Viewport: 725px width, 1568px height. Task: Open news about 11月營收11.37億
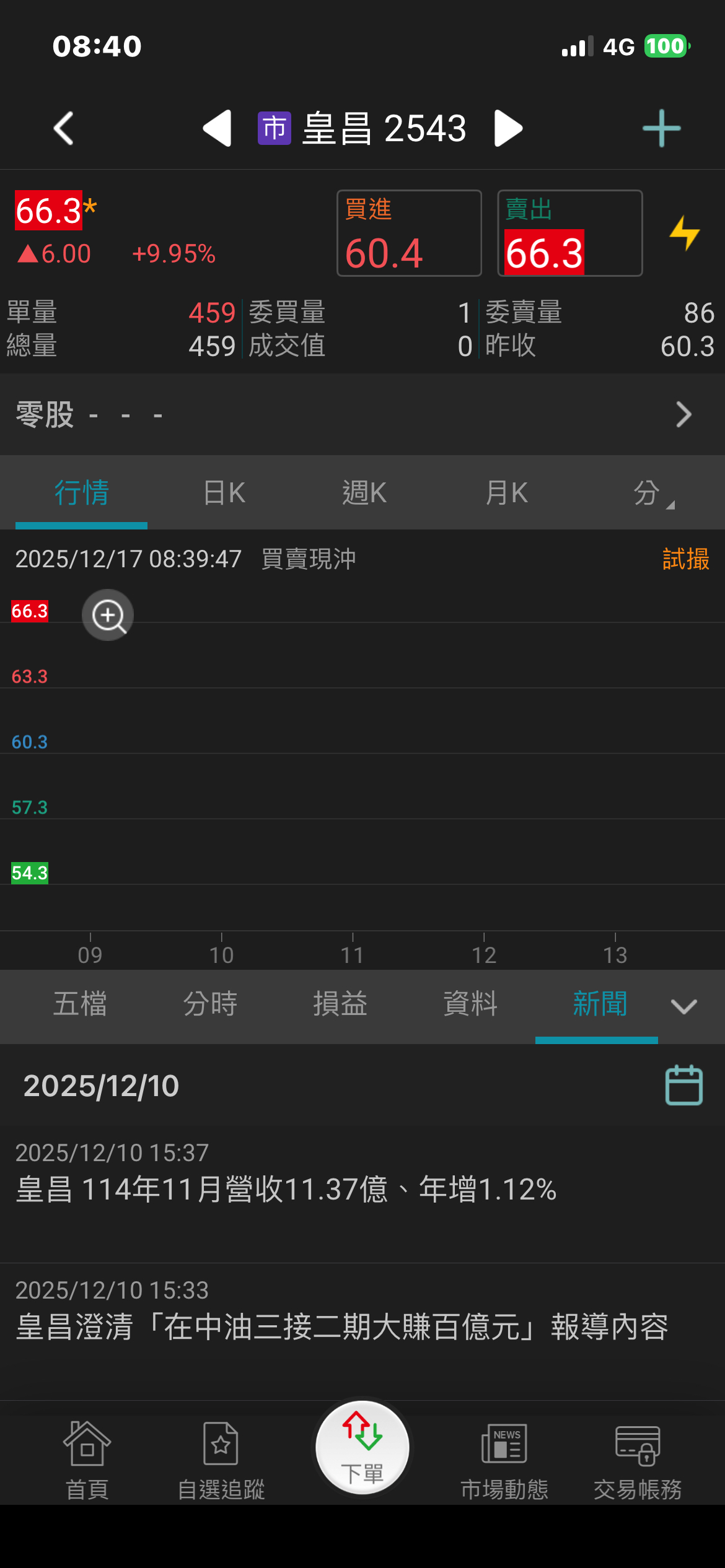(286, 1190)
